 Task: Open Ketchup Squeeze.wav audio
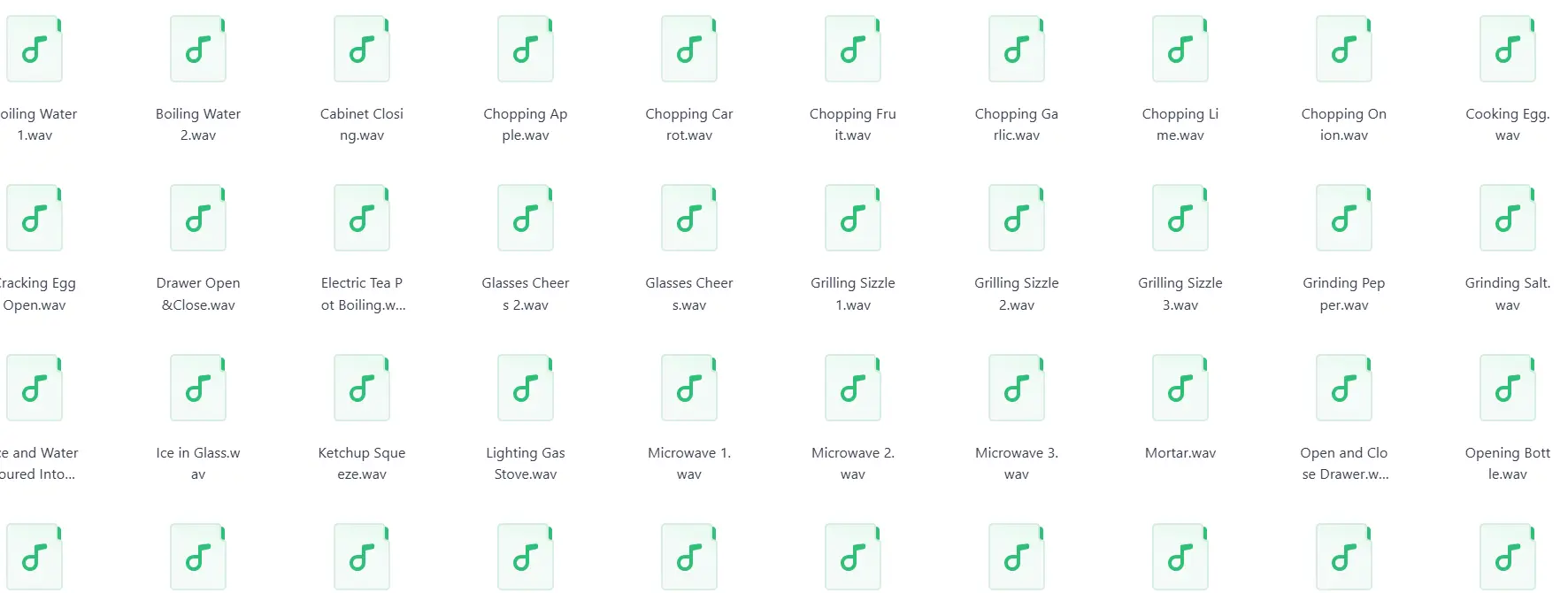point(361,389)
